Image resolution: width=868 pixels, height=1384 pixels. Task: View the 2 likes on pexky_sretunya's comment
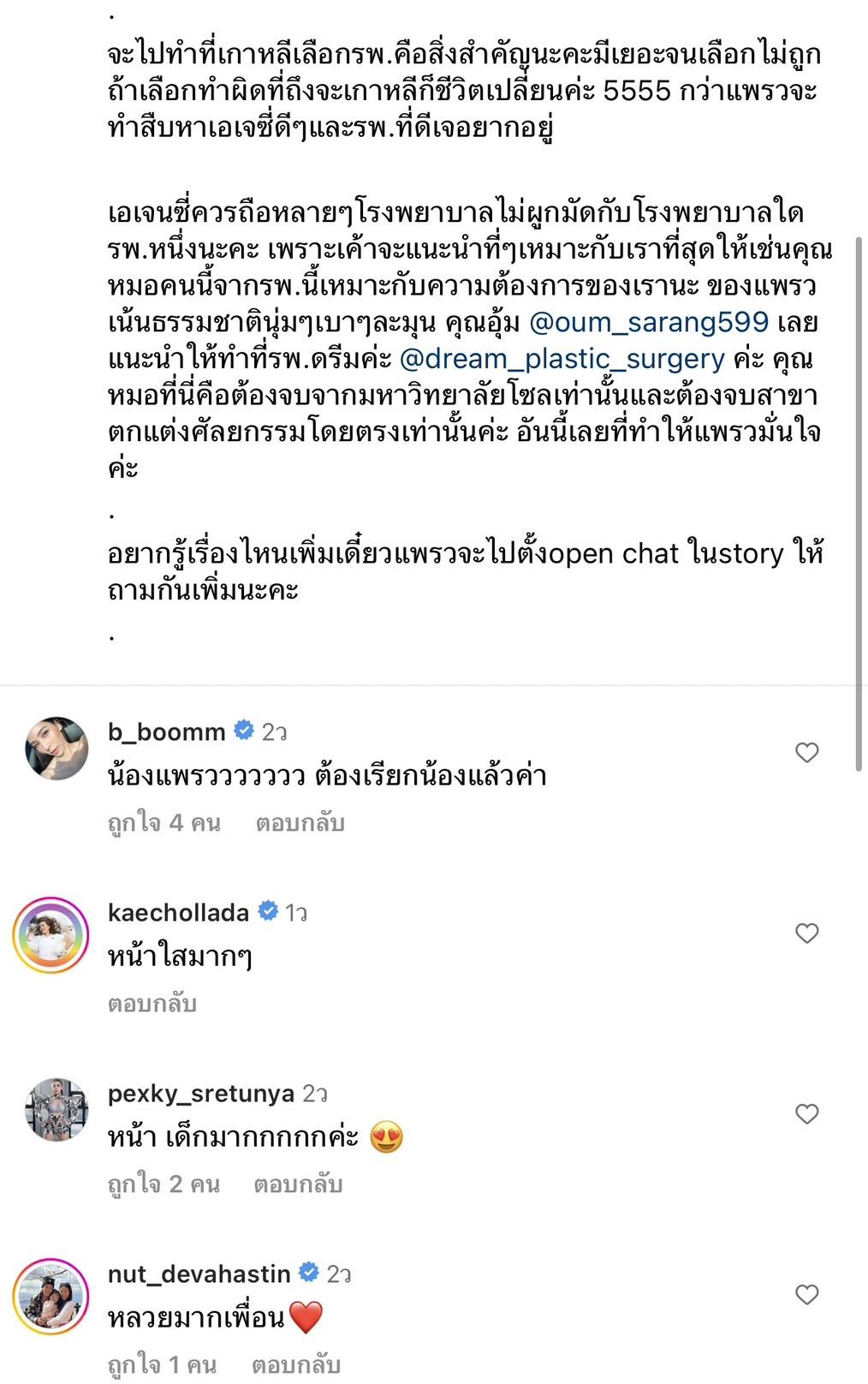163,1184
